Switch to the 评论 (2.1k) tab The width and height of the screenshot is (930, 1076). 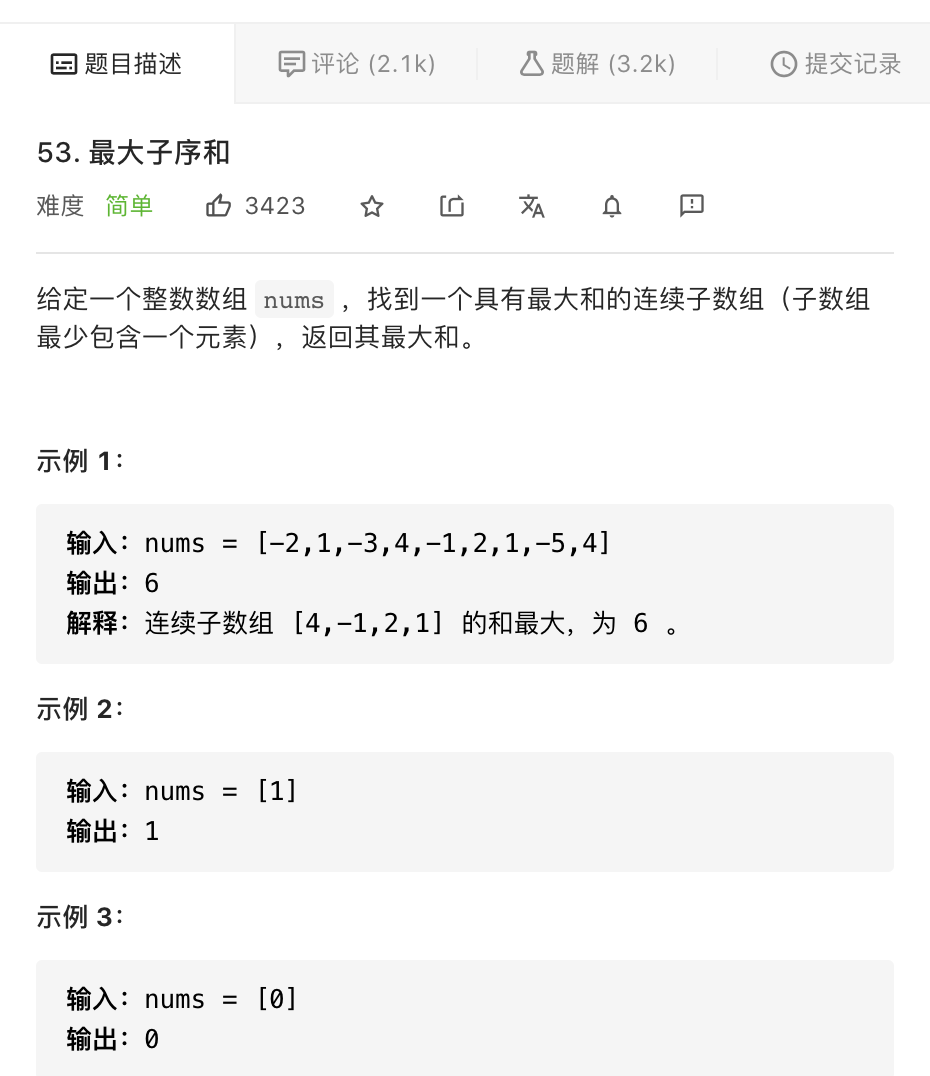pyautogui.click(x=356, y=64)
